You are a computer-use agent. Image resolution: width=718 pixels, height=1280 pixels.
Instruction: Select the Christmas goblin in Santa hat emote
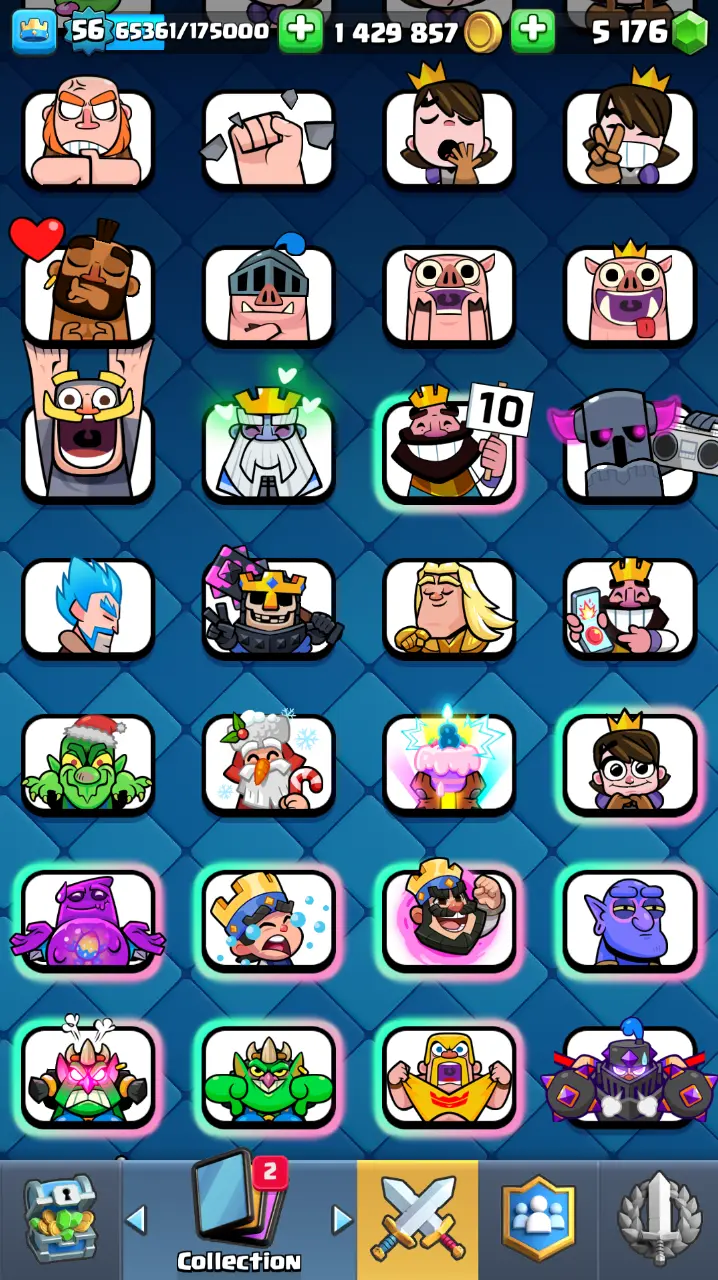88,762
